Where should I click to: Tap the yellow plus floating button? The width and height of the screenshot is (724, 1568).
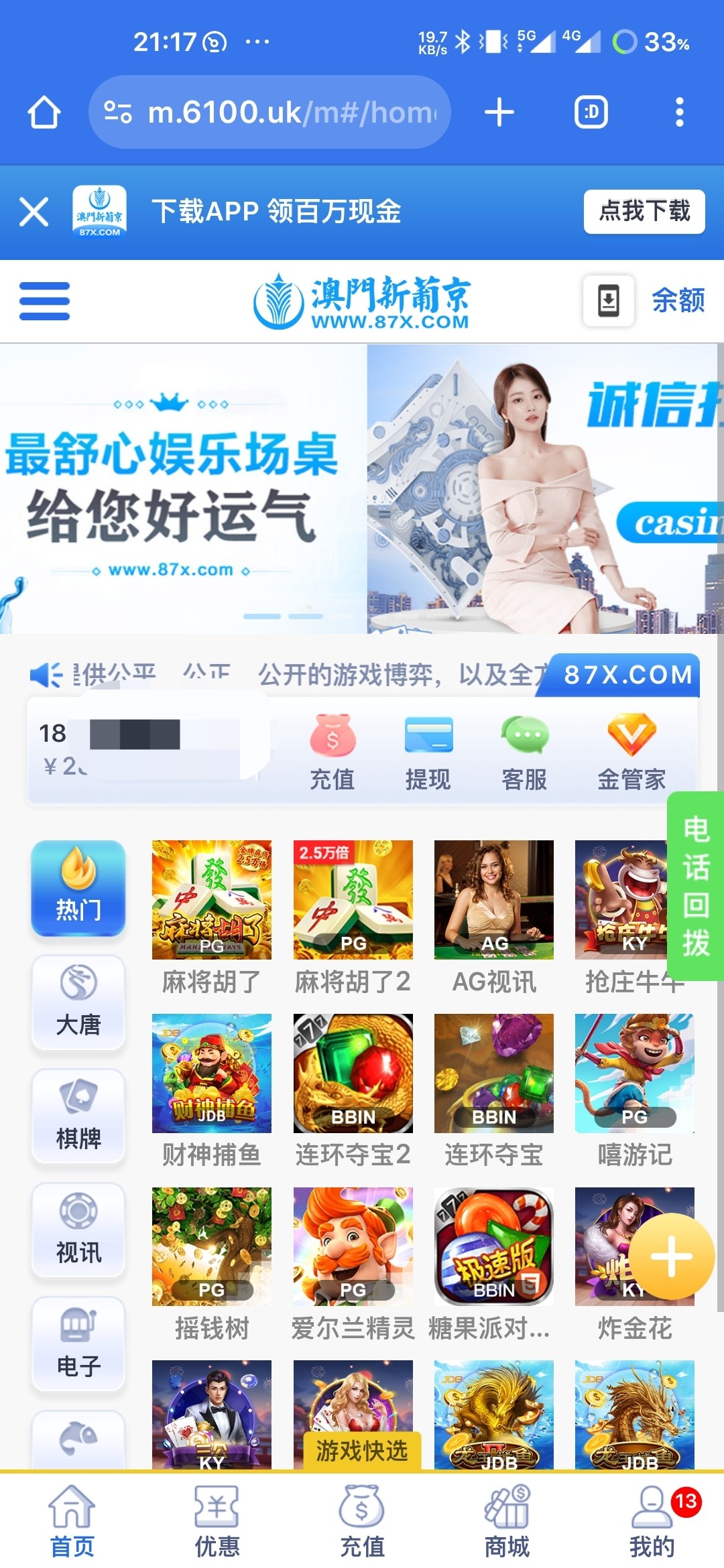[x=671, y=1256]
